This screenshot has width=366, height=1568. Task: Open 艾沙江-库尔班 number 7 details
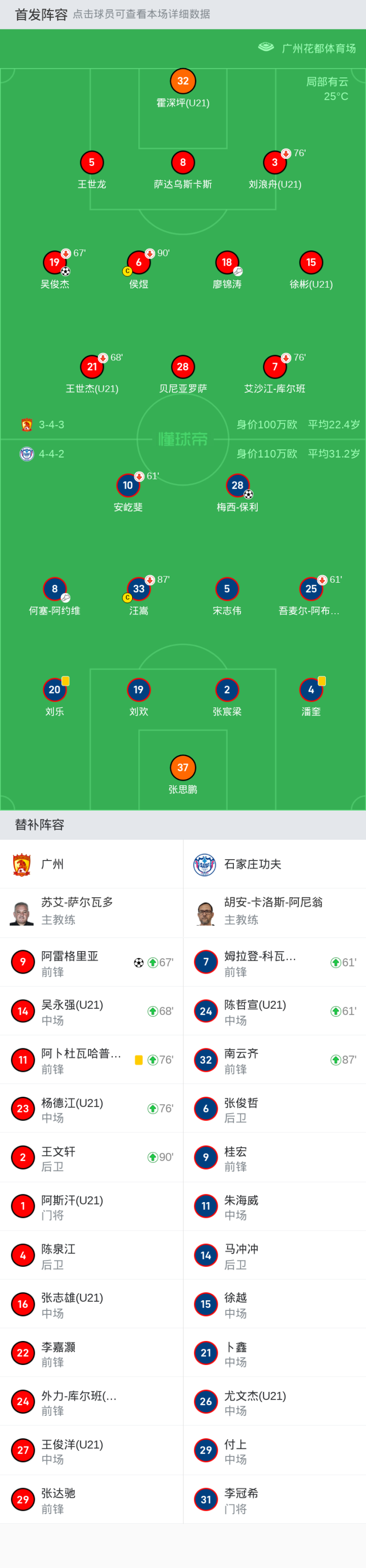click(275, 375)
